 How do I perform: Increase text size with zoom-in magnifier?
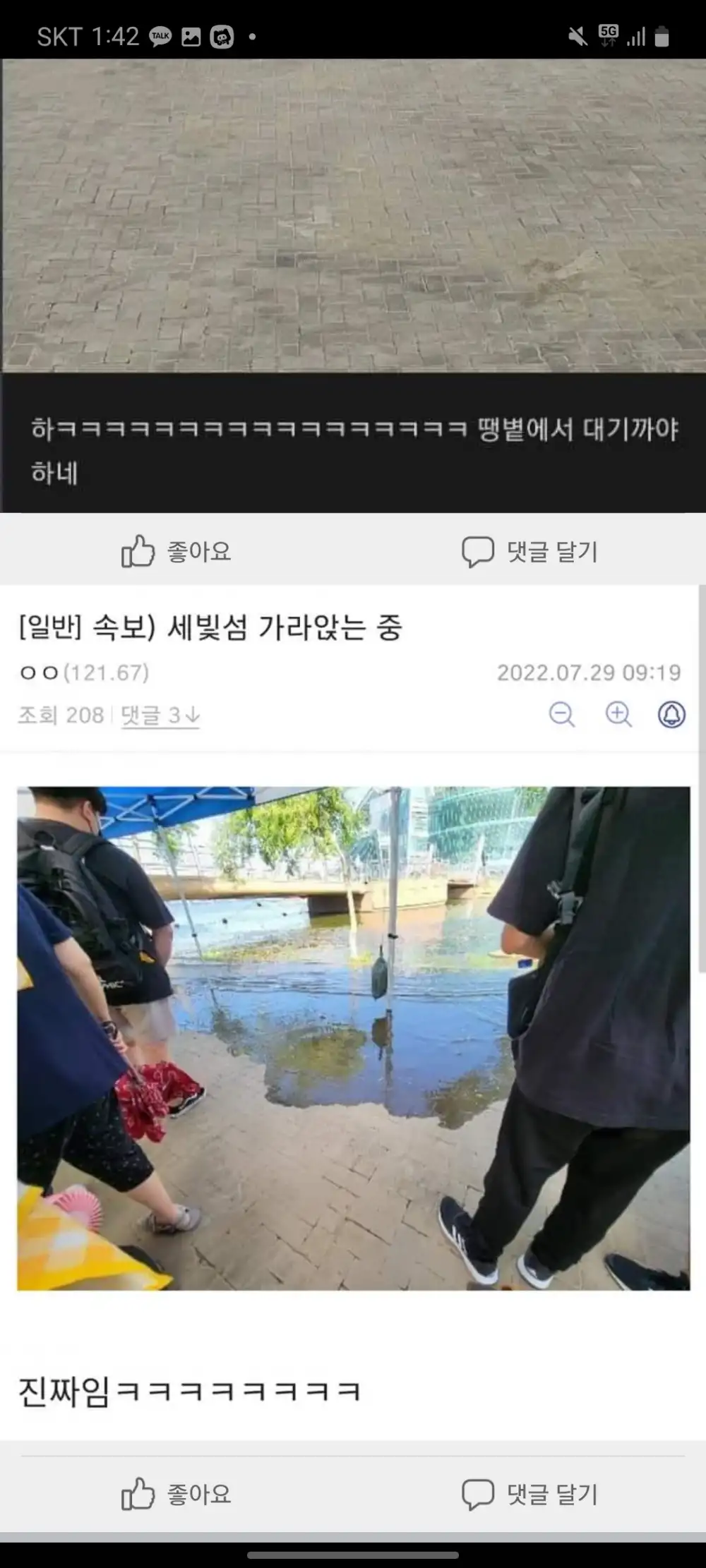click(x=618, y=714)
